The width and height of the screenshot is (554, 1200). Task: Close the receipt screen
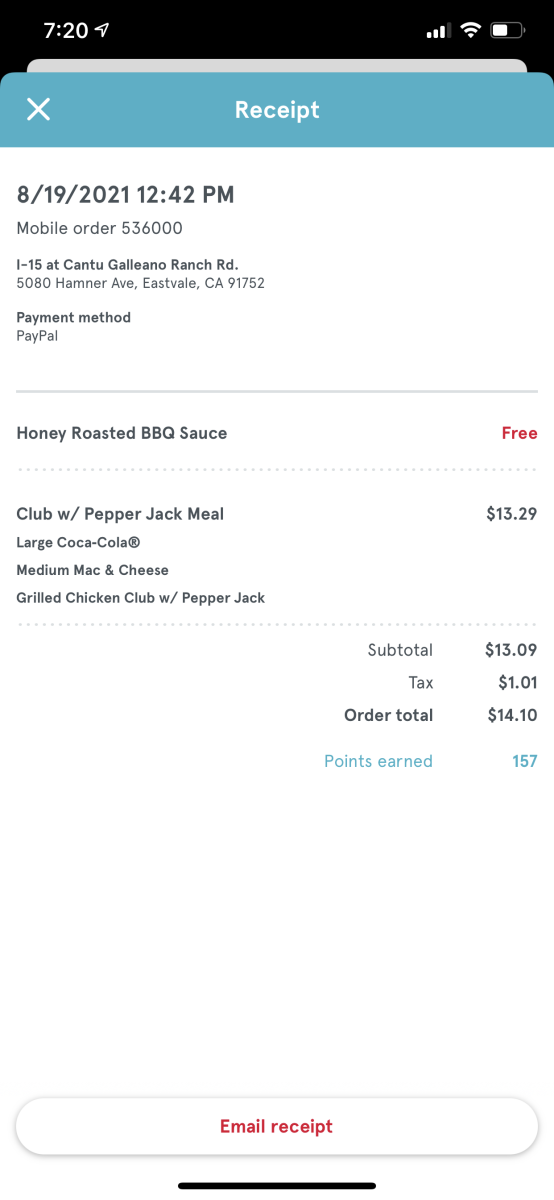pos(38,109)
